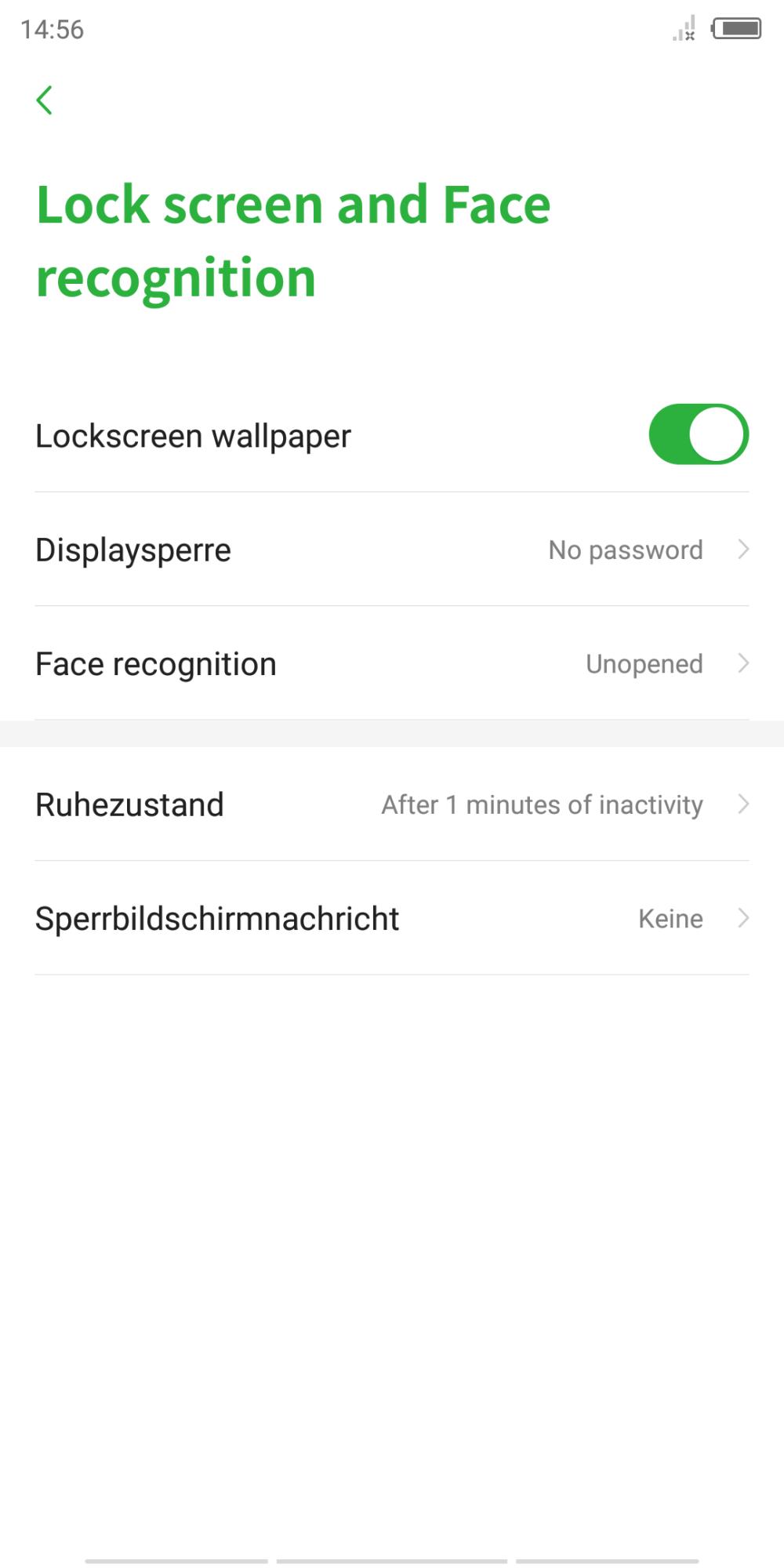Turn off the Lockscreen wallpaper switch
This screenshot has width=784, height=1568.
[699, 434]
